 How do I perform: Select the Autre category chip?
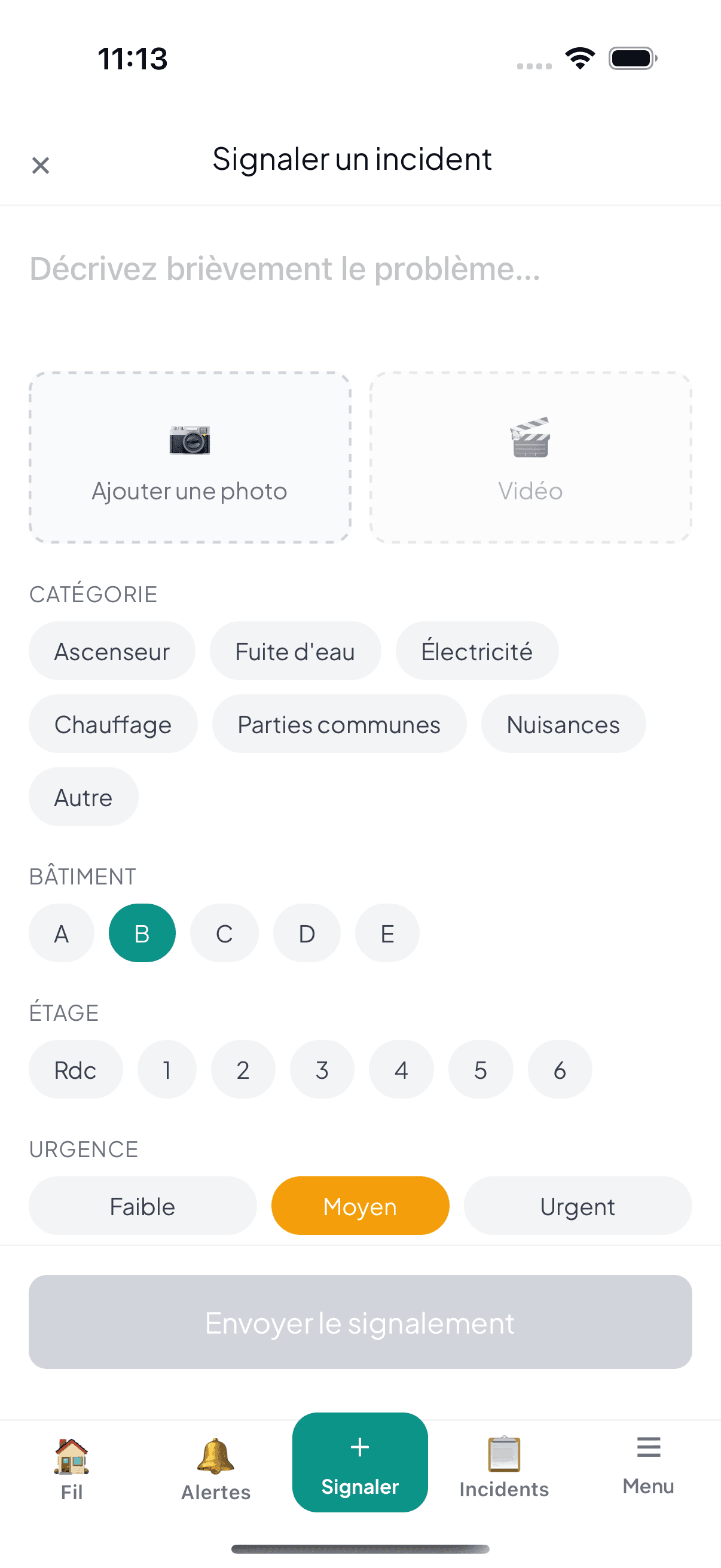[83, 797]
